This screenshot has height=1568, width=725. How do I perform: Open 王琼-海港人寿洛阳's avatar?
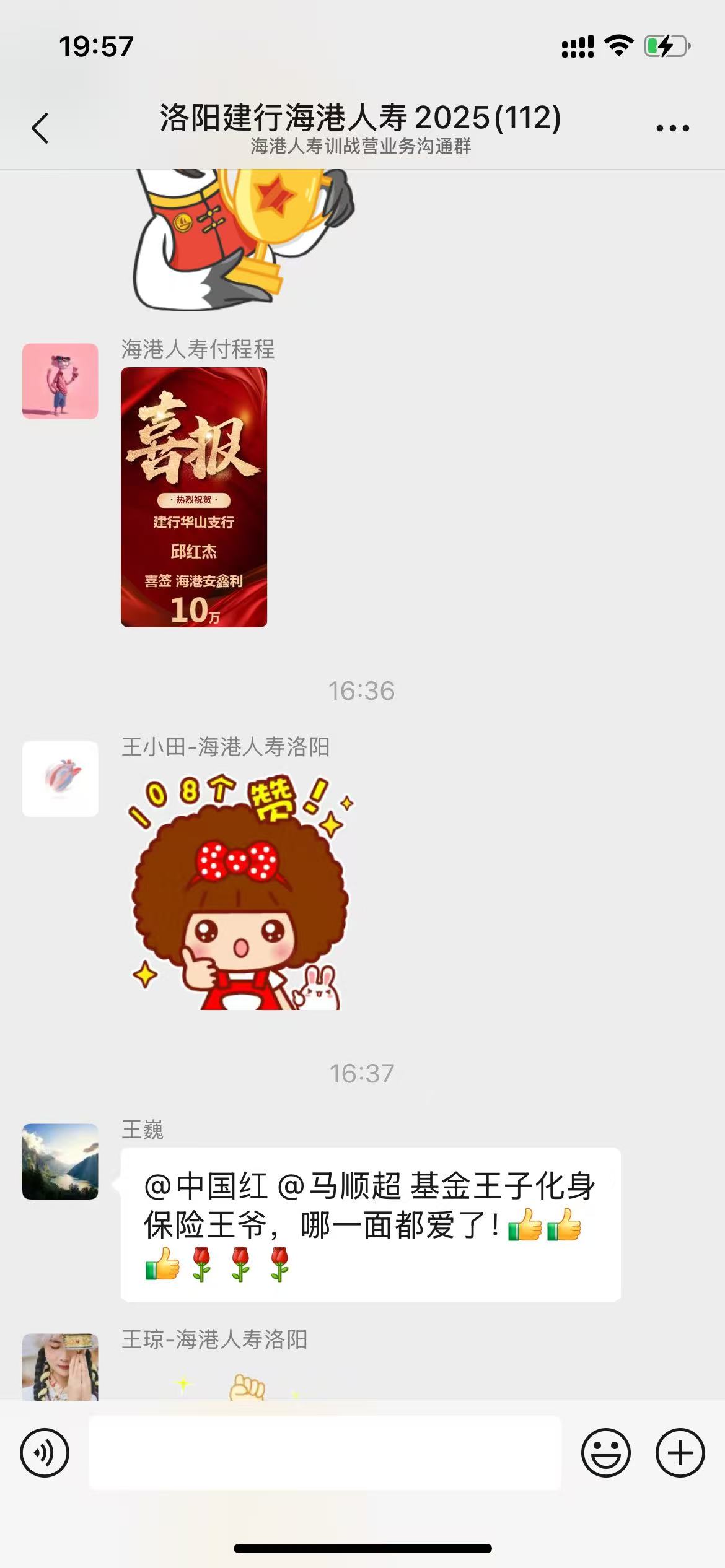60,1367
